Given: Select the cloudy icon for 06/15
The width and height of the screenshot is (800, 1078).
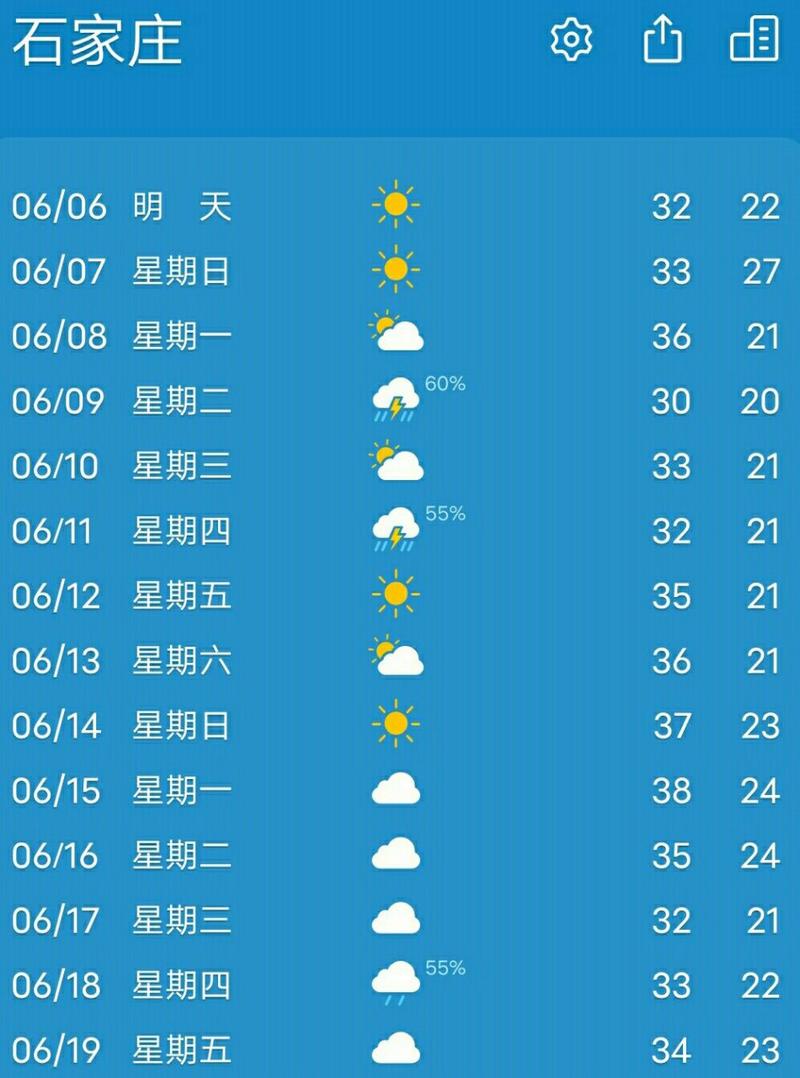Looking at the screenshot, I should click(x=397, y=787).
